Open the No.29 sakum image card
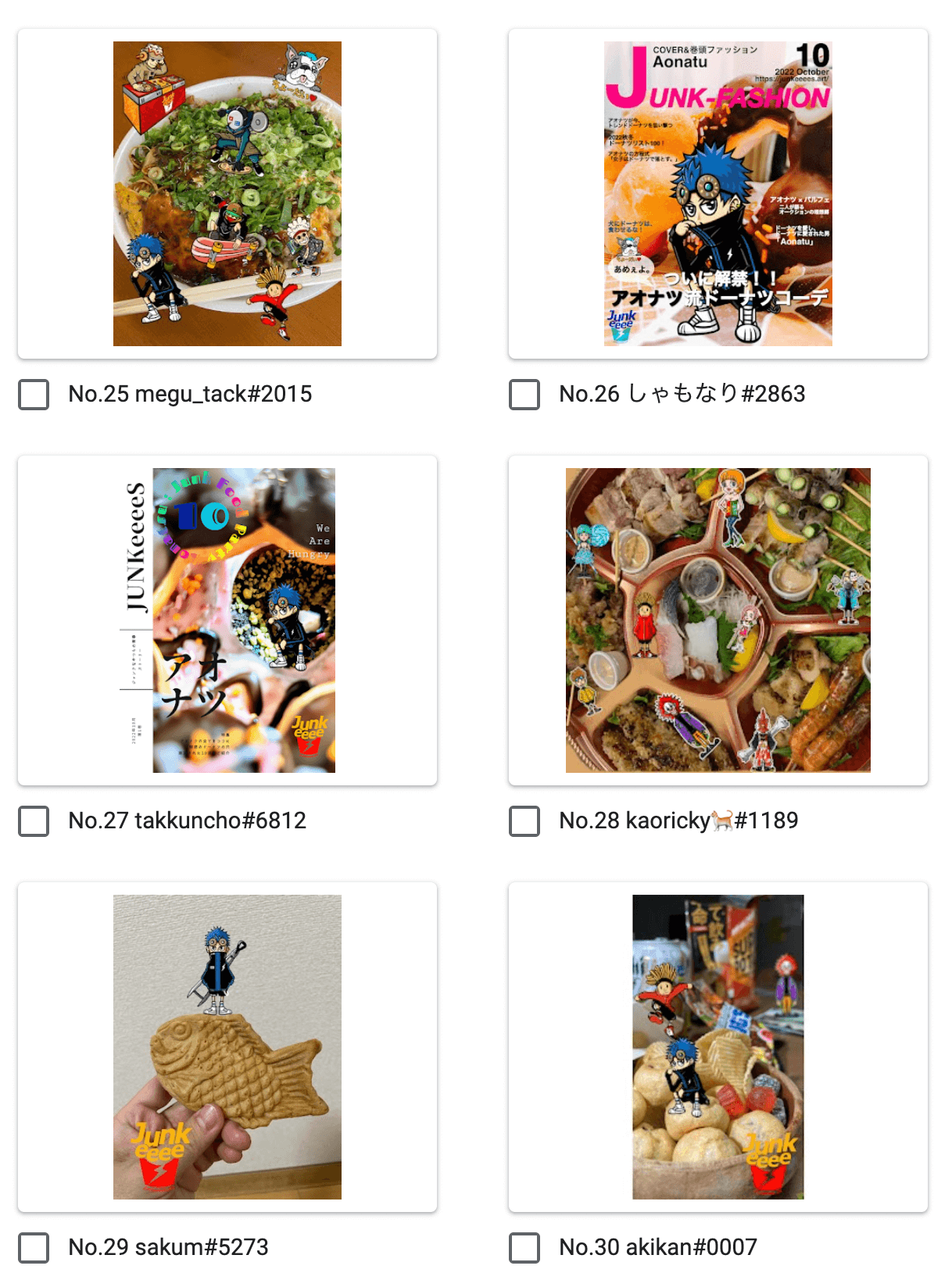952x1280 pixels. click(x=227, y=1047)
